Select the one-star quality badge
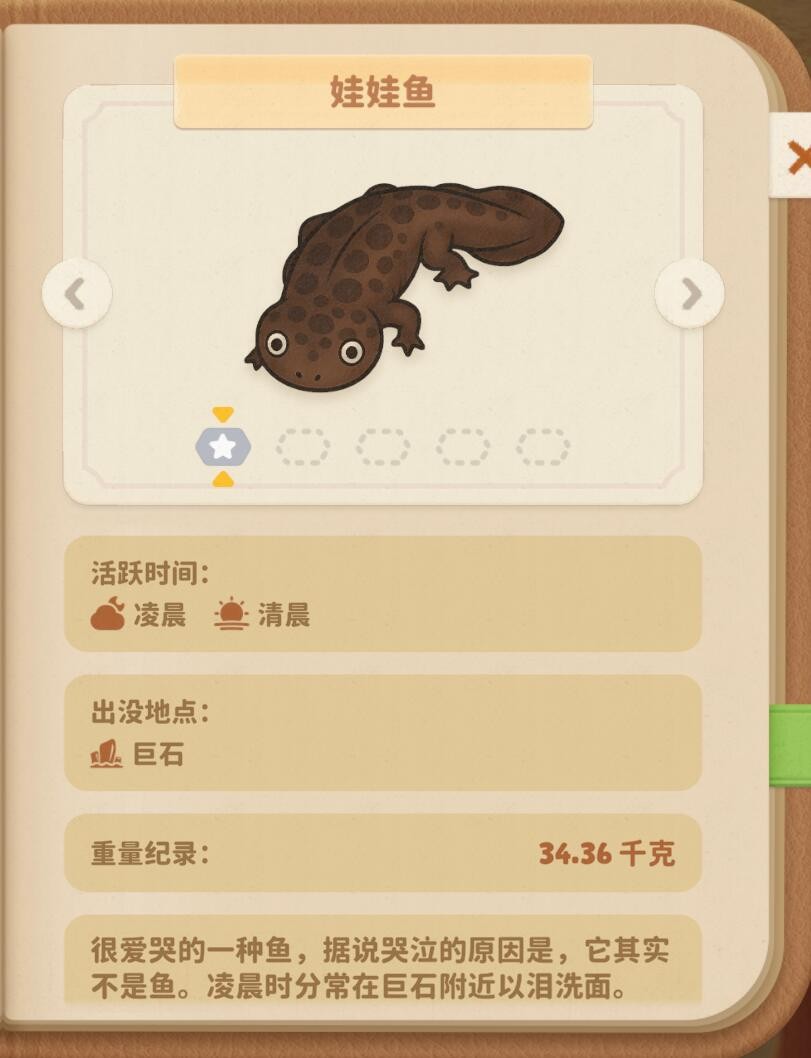Viewport: 811px width, 1058px height. pyautogui.click(x=223, y=447)
